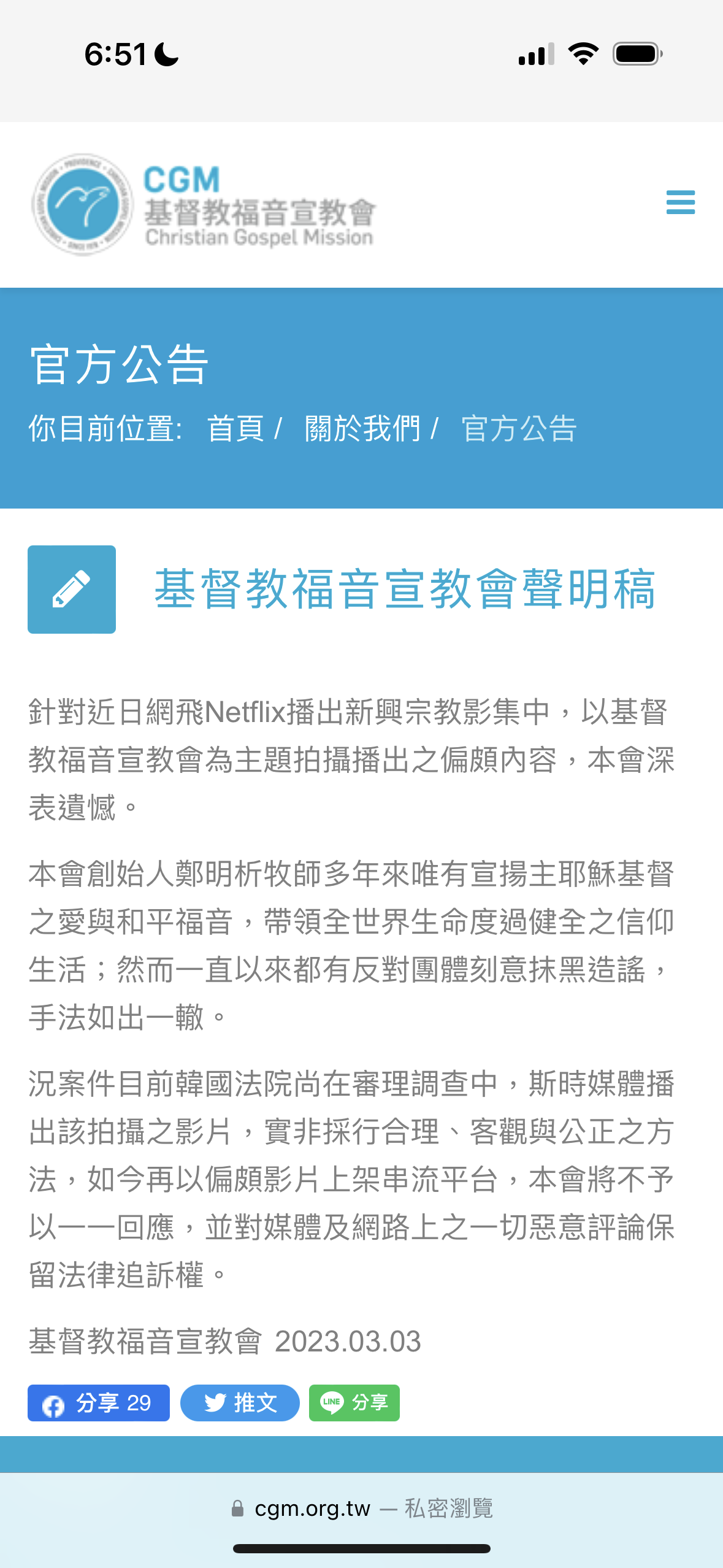Go to 首頁 in breadcrumb

[235, 428]
